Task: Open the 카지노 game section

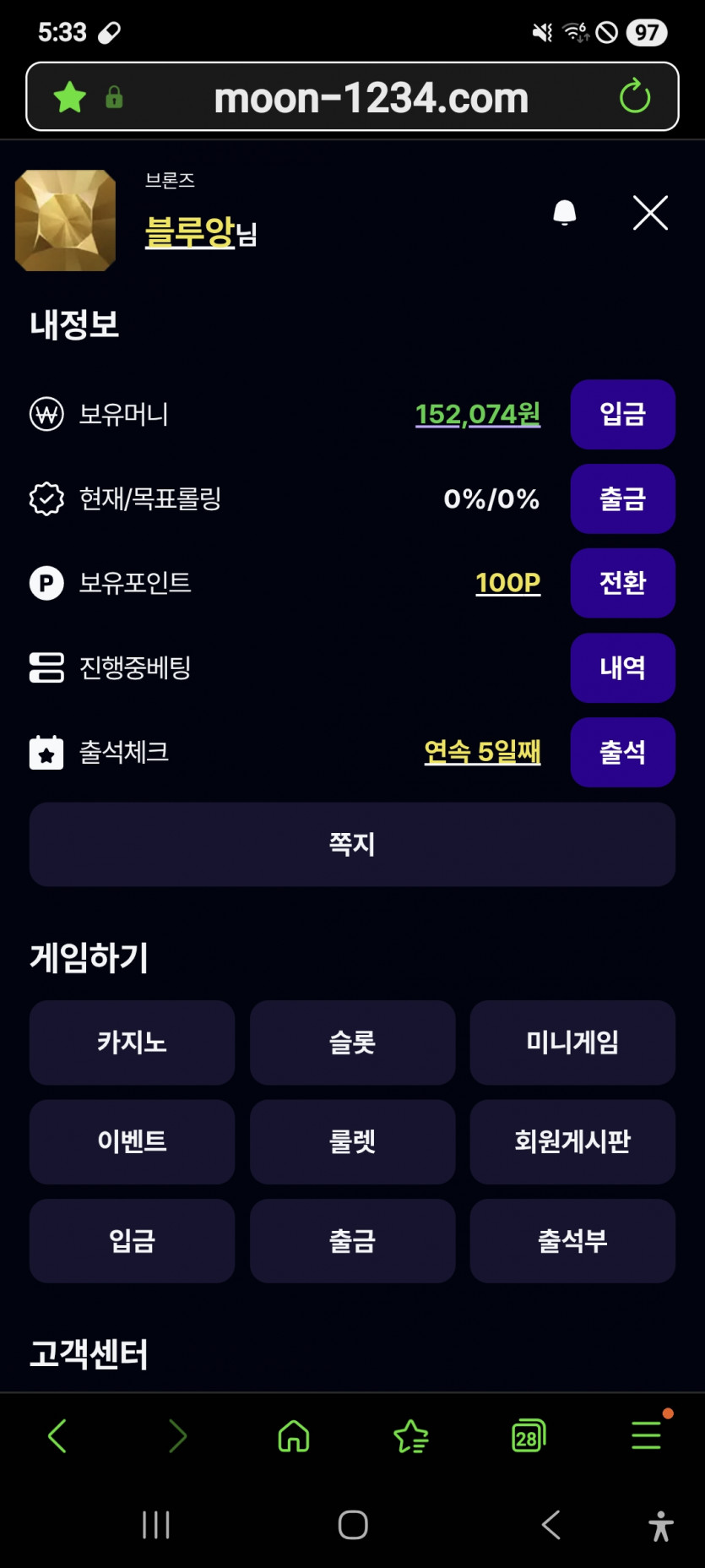Action: tap(132, 1043)
